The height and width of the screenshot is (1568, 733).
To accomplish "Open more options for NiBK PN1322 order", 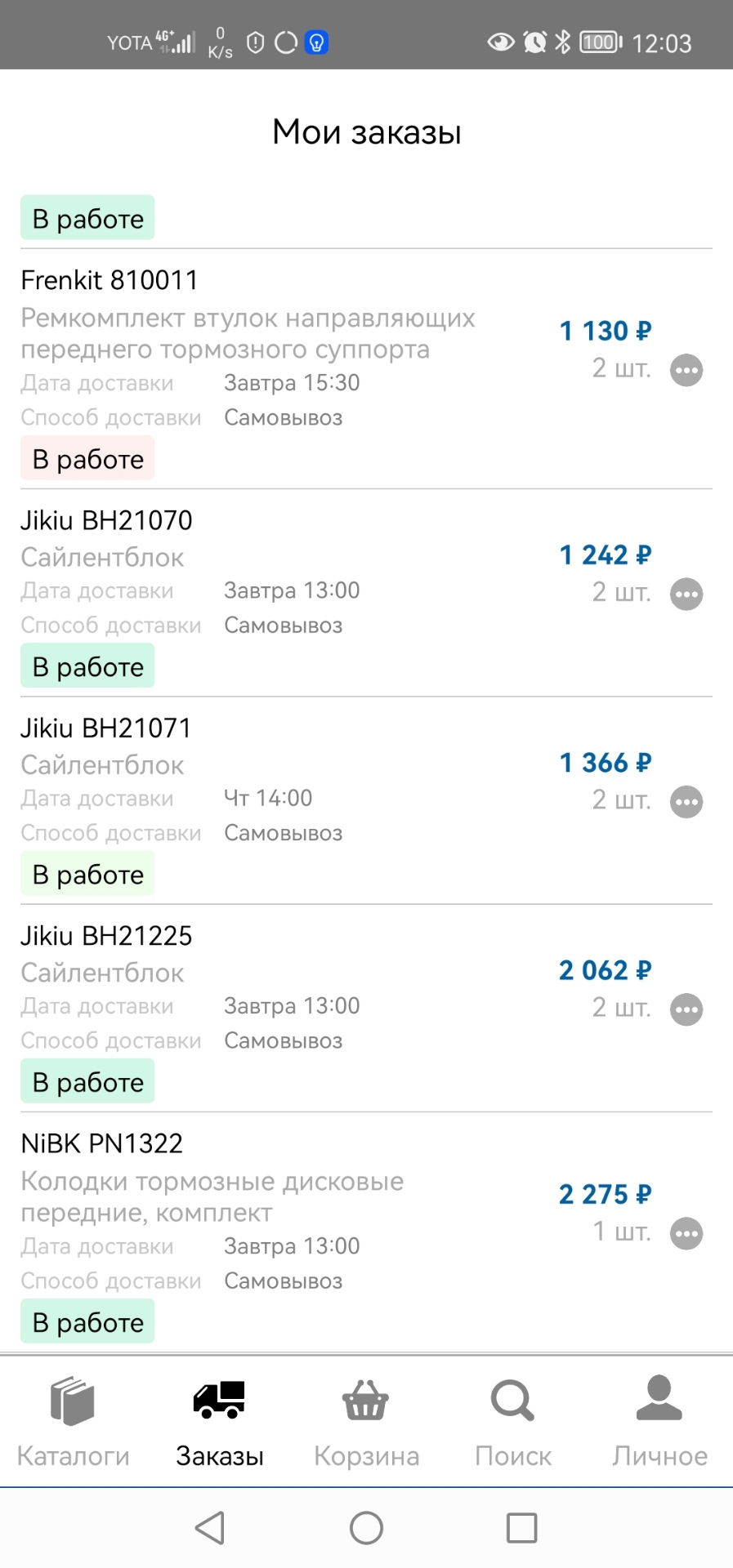I will [x=686, y=1233].
